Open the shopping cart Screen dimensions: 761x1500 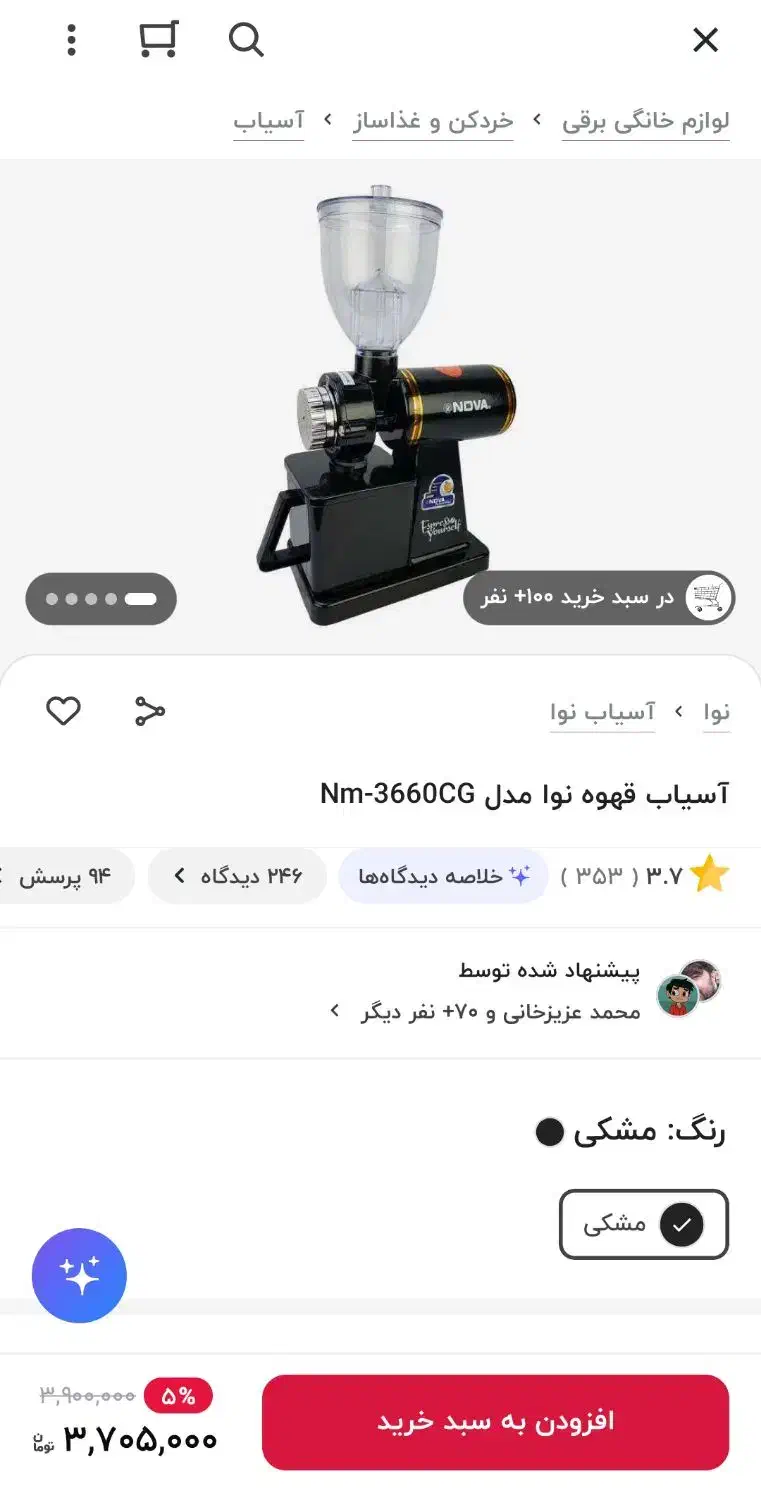tap(158, 40)
